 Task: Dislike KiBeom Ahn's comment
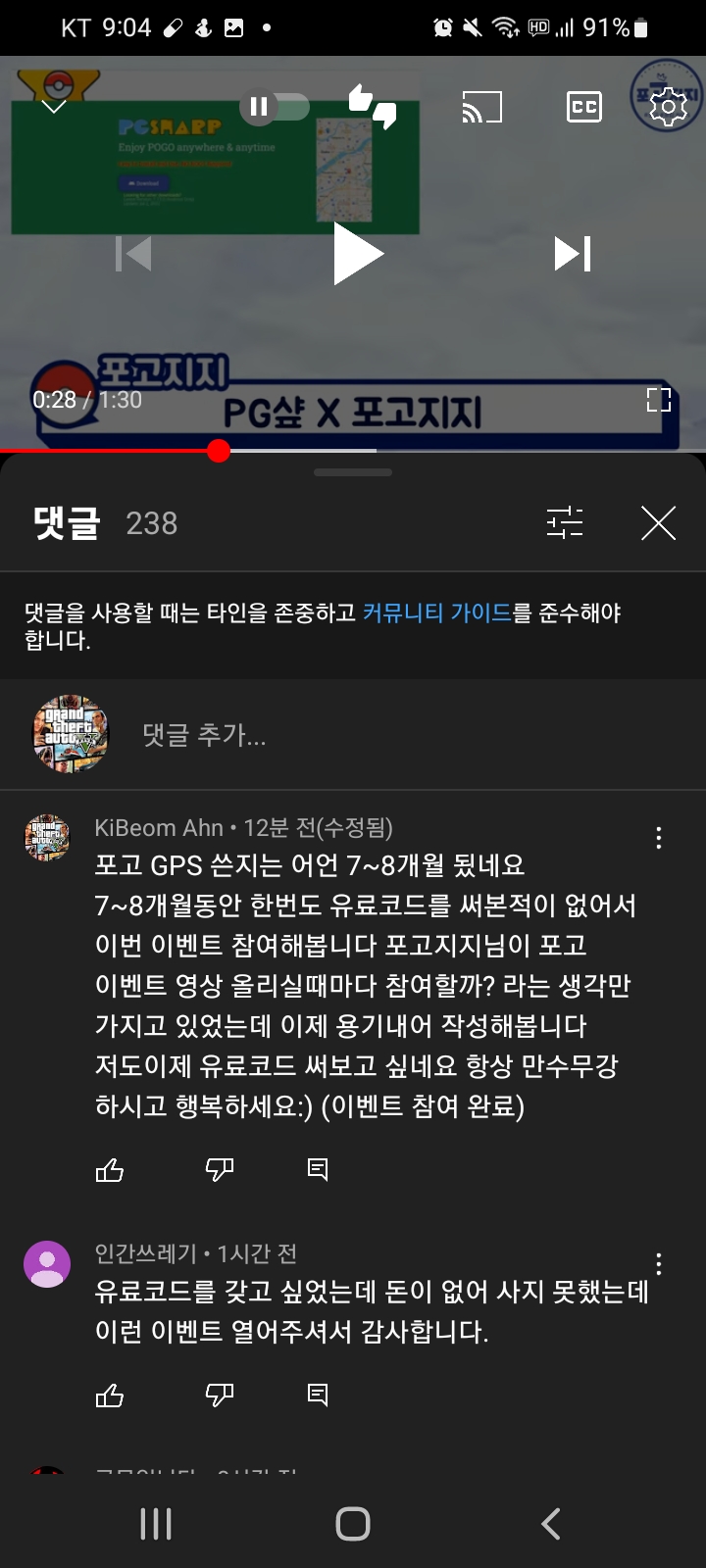(220, 1169)
